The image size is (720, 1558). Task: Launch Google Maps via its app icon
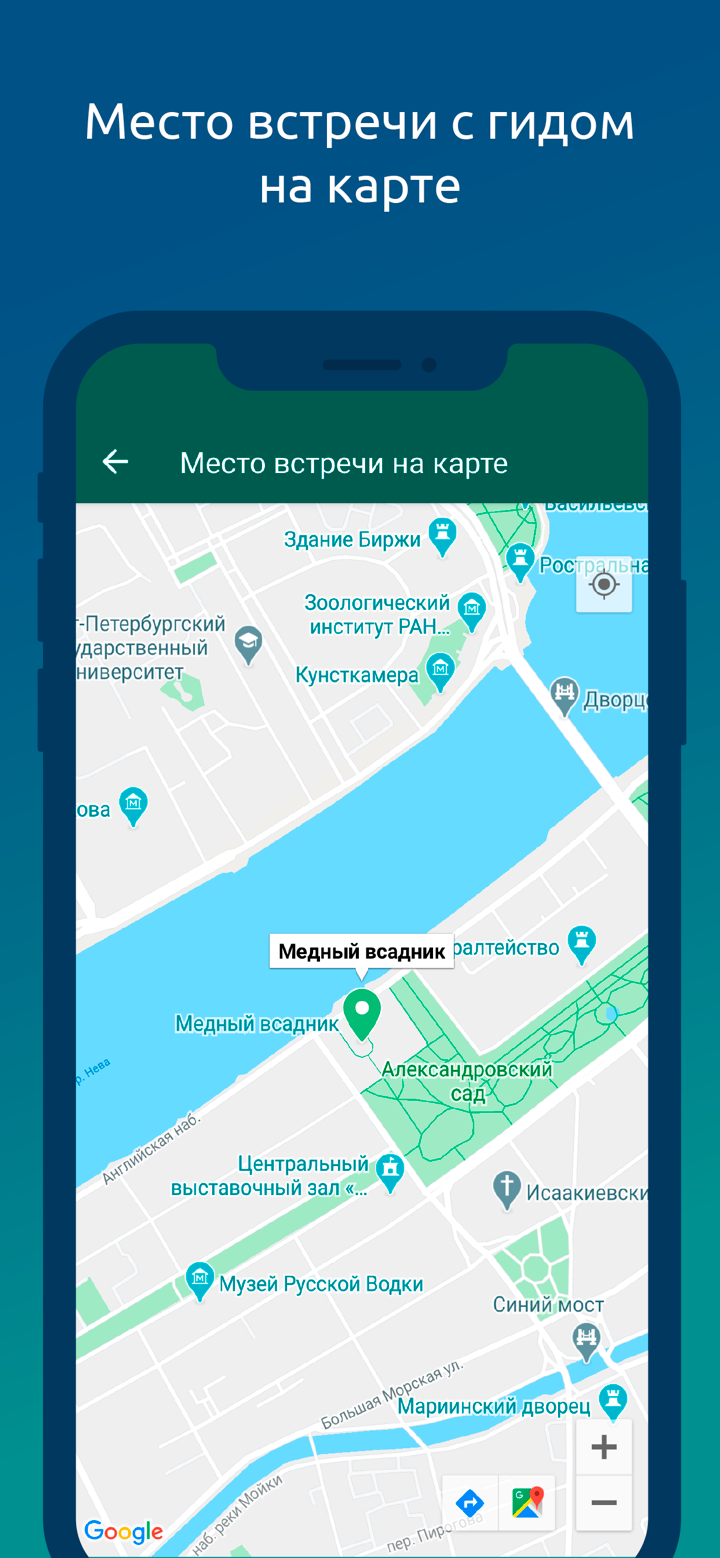point(527,1503)
